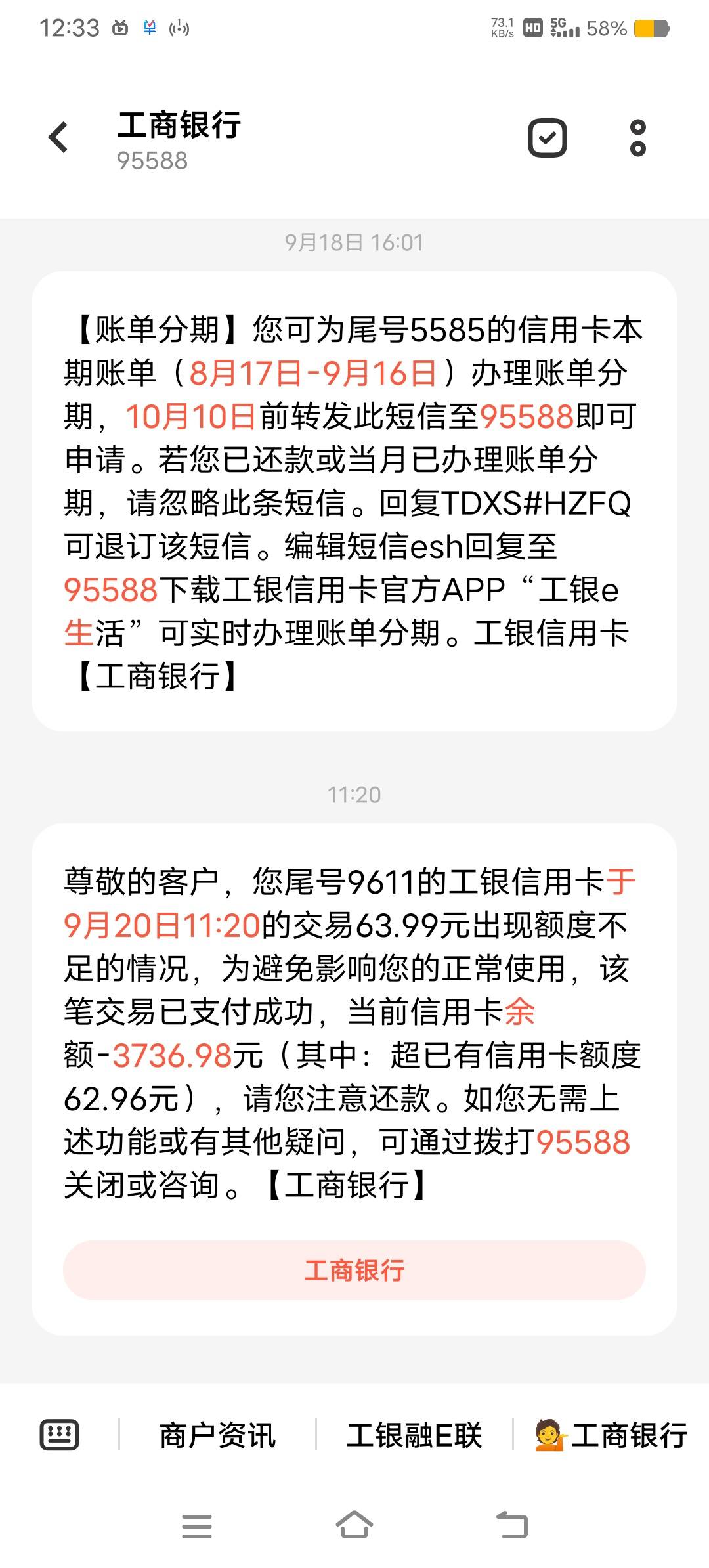Tap the back arrow to exit conversation

pyautogui.click(x=60, y=138)
